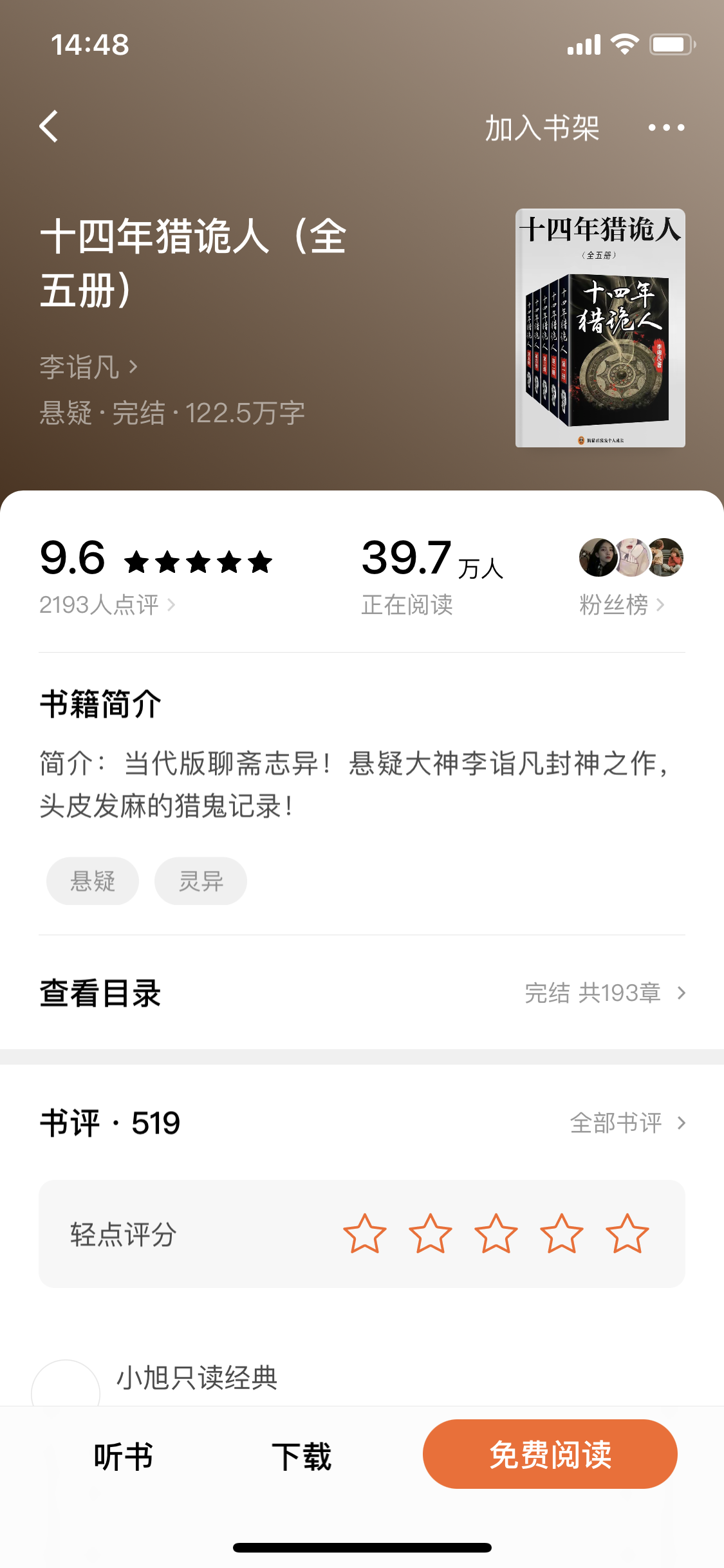The image size is (724, 1568).
Task: Open 小旭只读经典's review
Action: 197,1378
